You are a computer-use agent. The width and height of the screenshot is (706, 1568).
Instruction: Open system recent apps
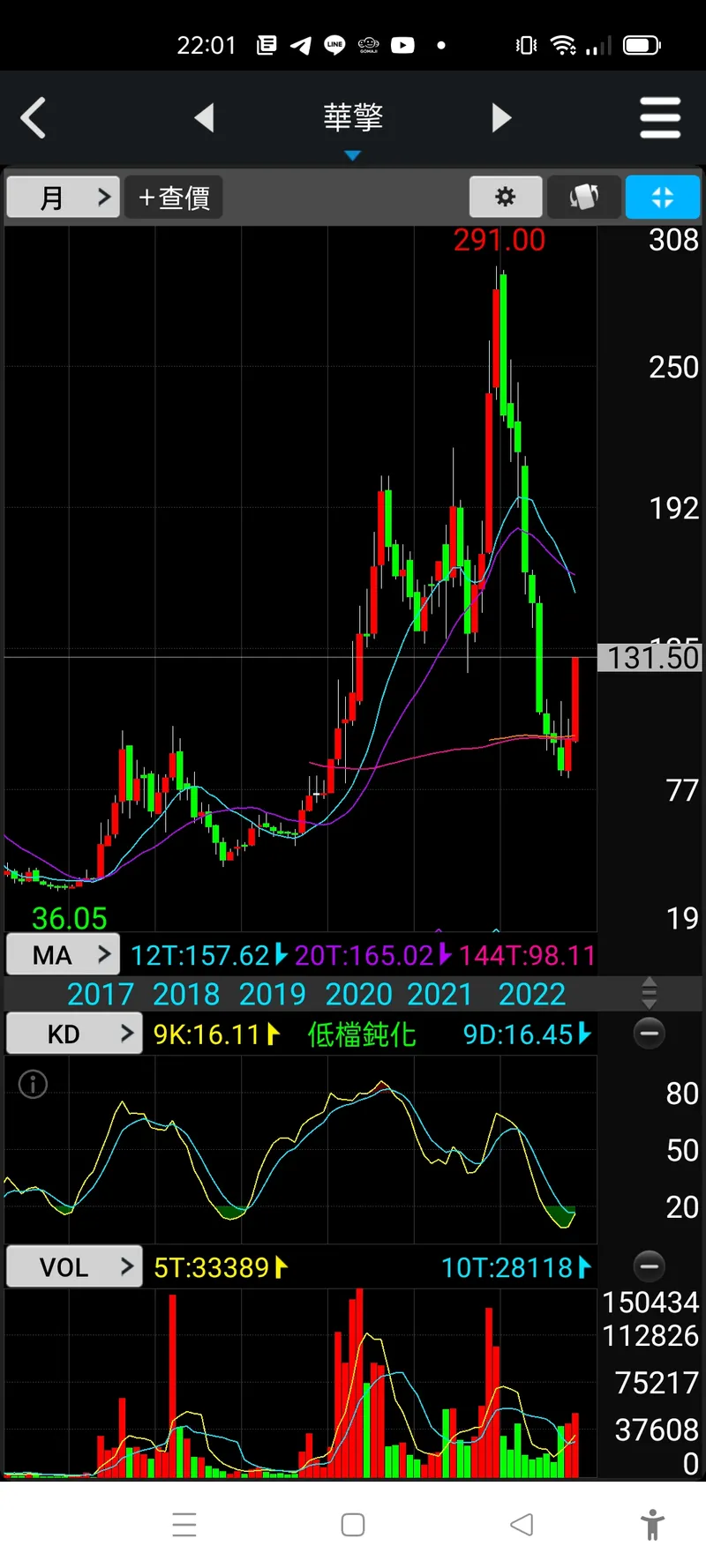pos(184,1525)
